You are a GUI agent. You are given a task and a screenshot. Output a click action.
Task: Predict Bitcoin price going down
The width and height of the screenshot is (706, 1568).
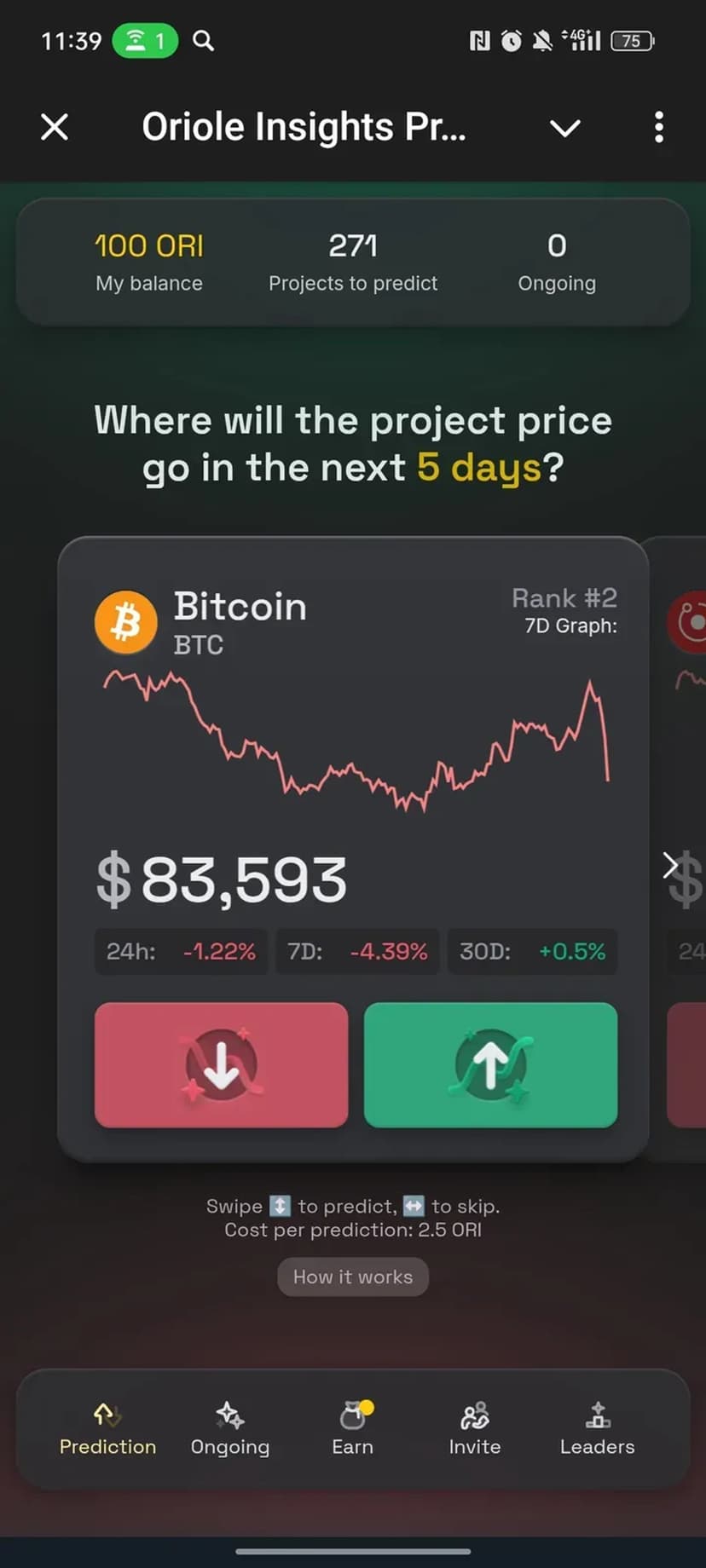(x=221, y=1064)
